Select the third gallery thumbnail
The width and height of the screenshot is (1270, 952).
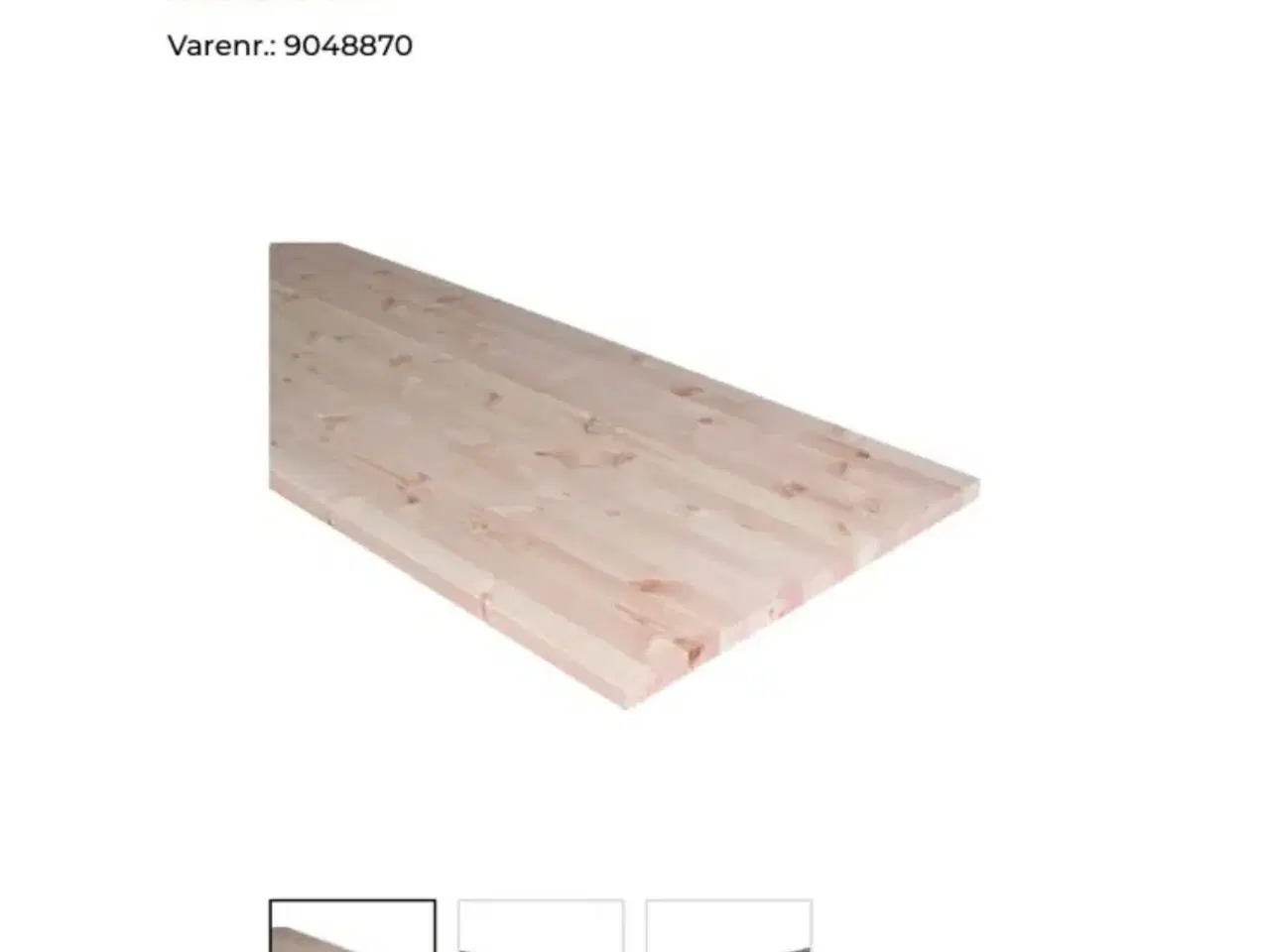coord(729,927)
